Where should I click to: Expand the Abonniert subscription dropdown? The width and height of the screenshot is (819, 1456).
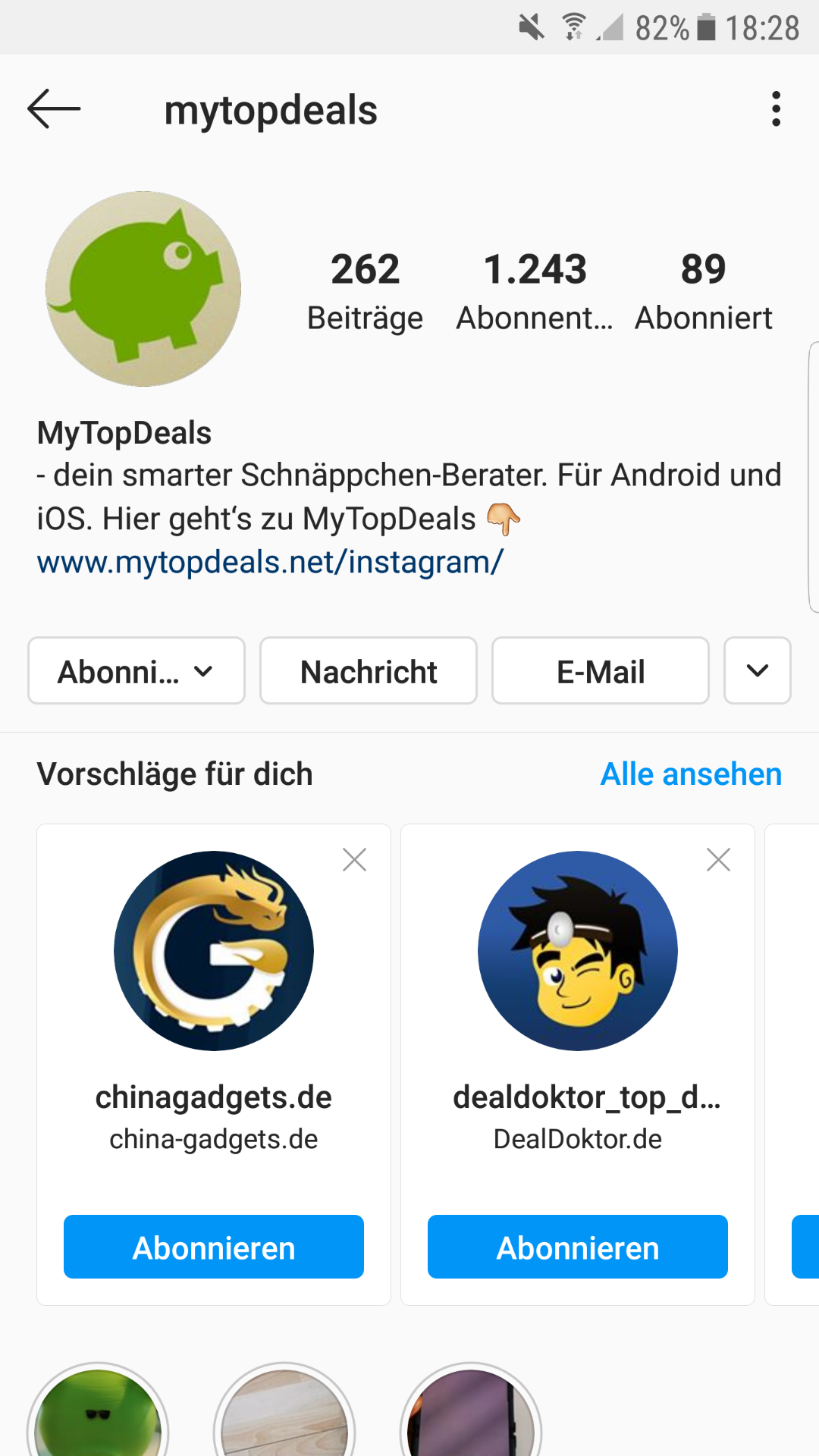(x=136, y=671)
